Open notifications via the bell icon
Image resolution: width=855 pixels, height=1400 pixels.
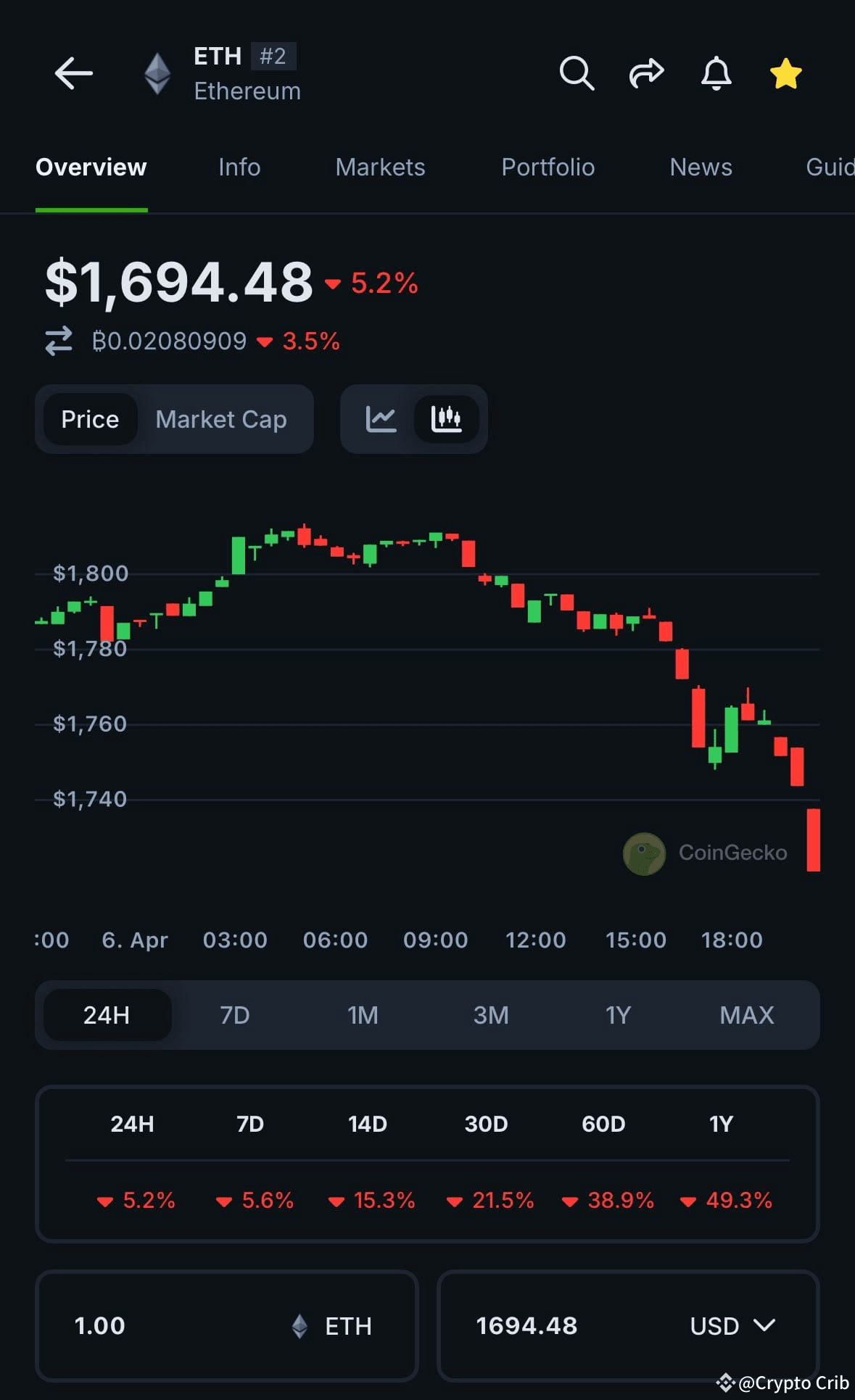(x=716, y=73)
